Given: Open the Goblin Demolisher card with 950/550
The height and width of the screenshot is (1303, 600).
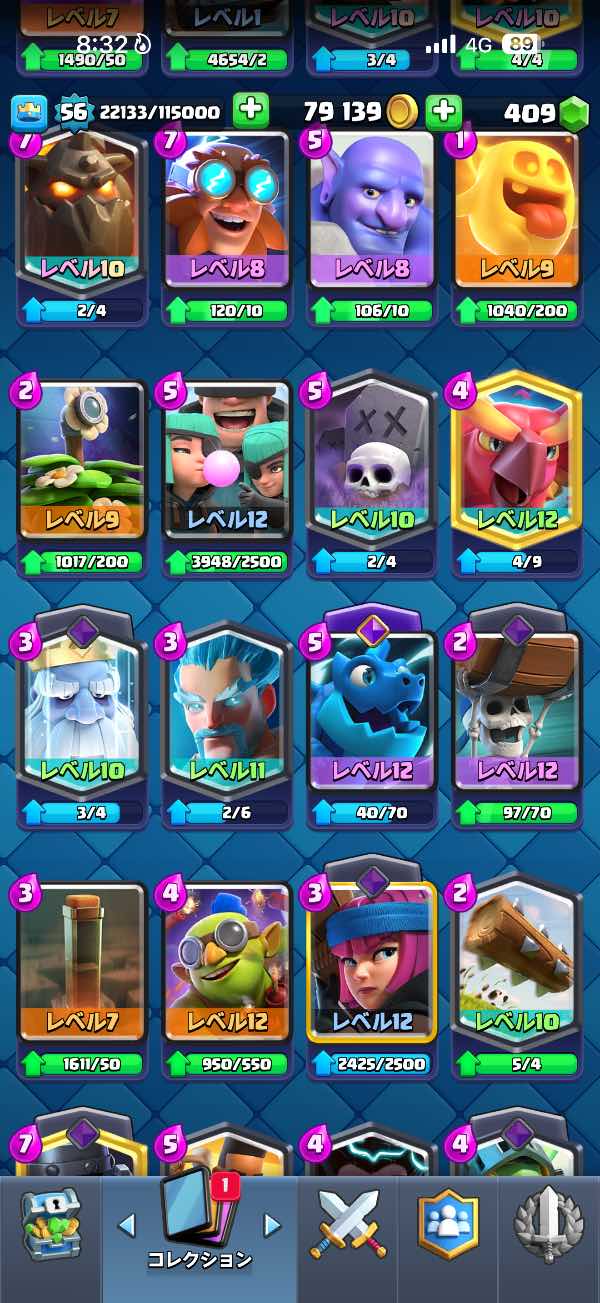Looking at the screenshot, I should click(x=228, y=978).
